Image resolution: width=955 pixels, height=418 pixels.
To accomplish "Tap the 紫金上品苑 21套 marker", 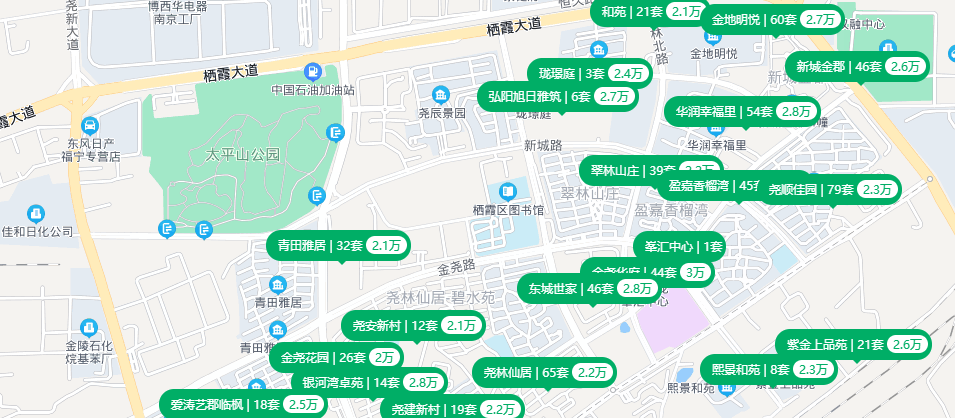I will (853, 344).
